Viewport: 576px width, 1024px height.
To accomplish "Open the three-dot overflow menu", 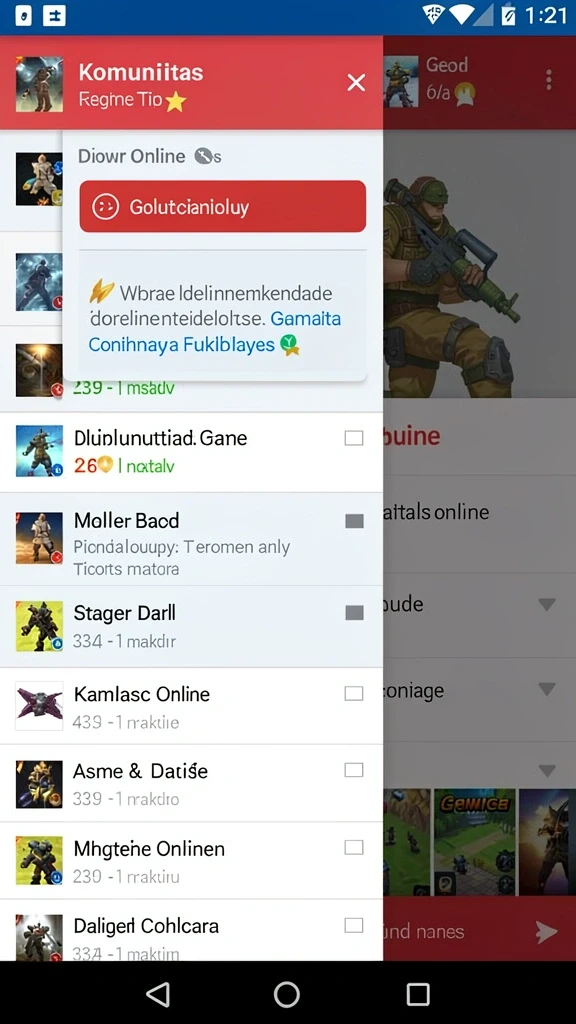I will point(549,80).
